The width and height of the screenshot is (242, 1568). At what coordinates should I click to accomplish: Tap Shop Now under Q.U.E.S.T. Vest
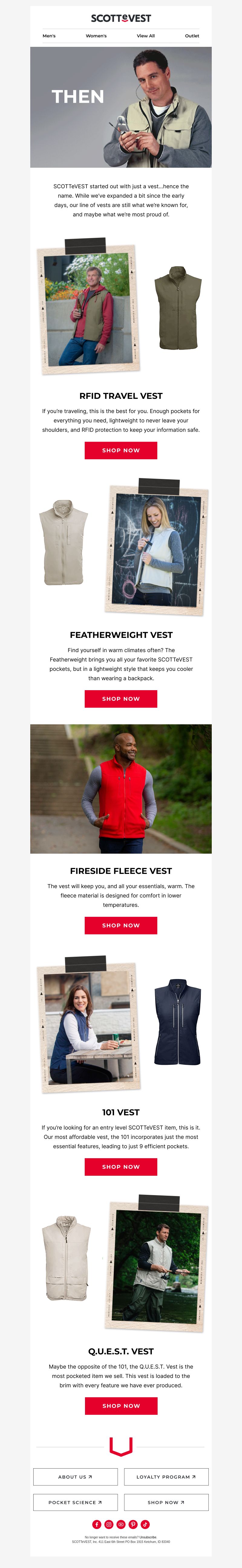click(121, 1406)
